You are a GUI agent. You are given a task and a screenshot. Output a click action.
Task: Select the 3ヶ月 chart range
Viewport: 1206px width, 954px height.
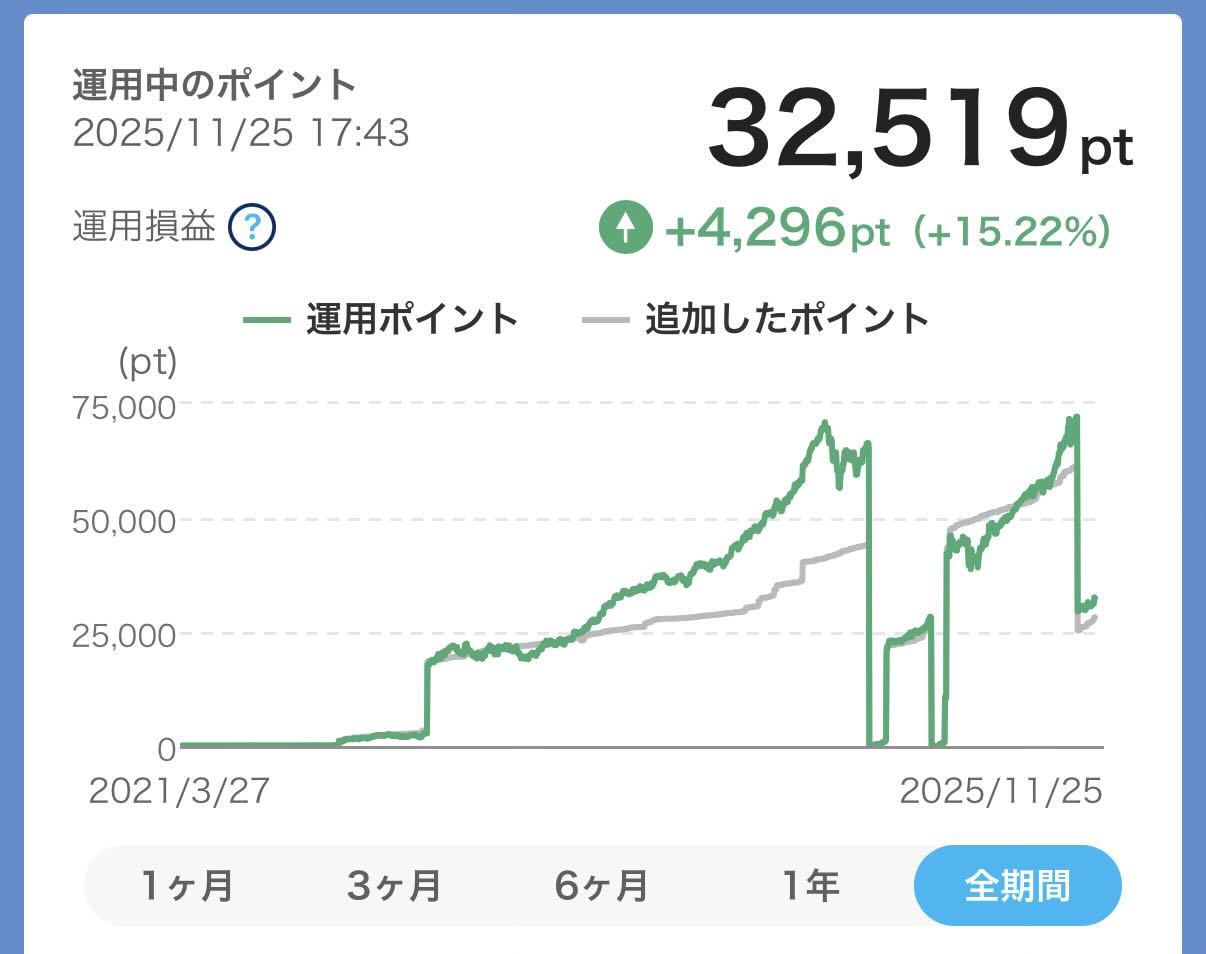point(394,886)
